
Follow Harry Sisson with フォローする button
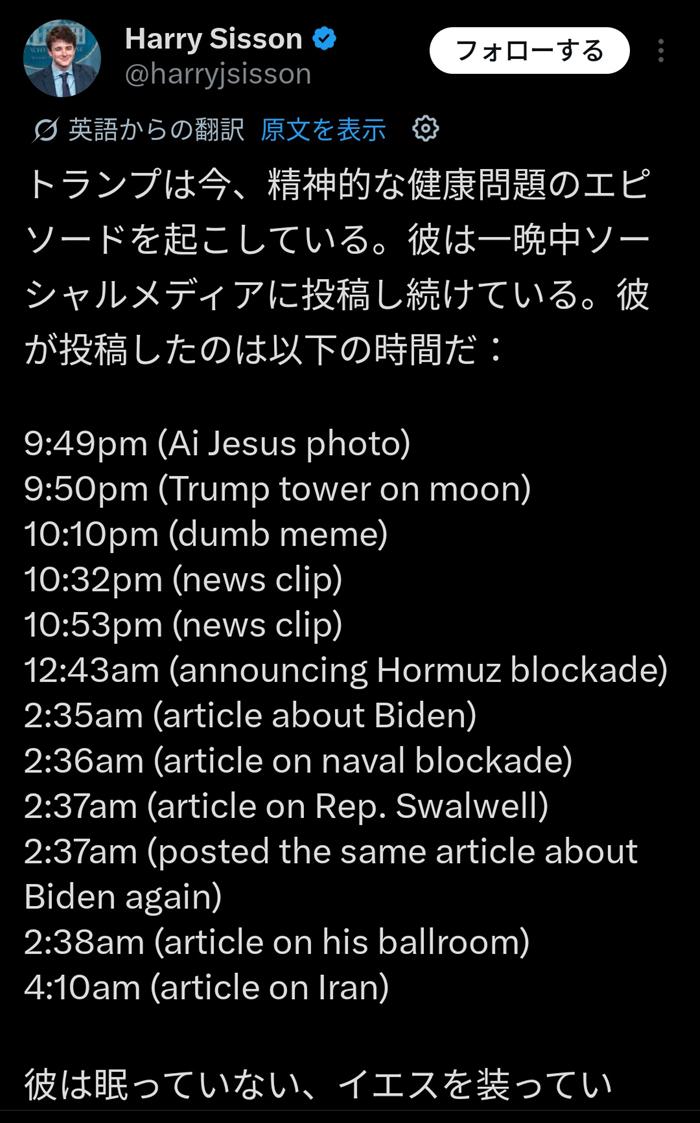point(529,50)
